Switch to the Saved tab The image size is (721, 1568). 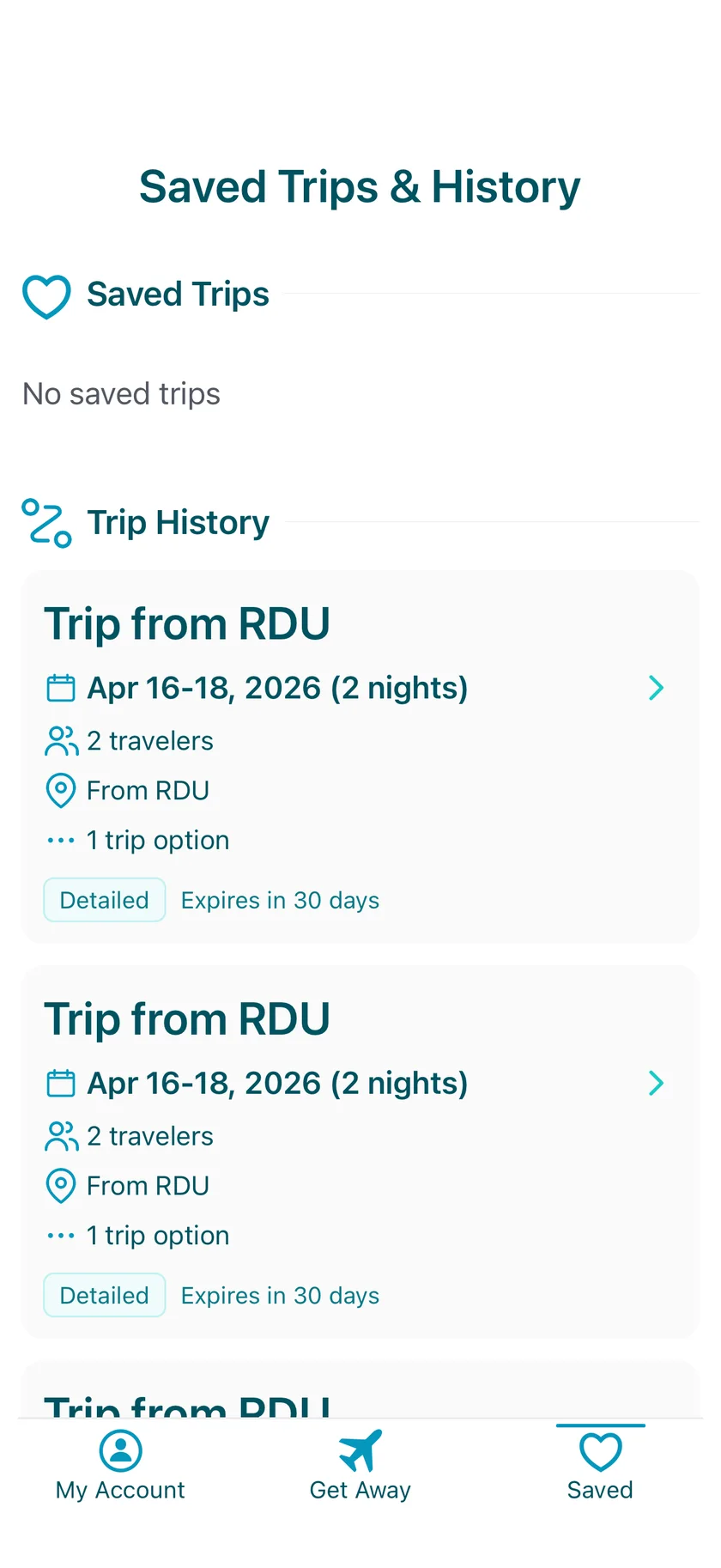(x=600, y=1468)
